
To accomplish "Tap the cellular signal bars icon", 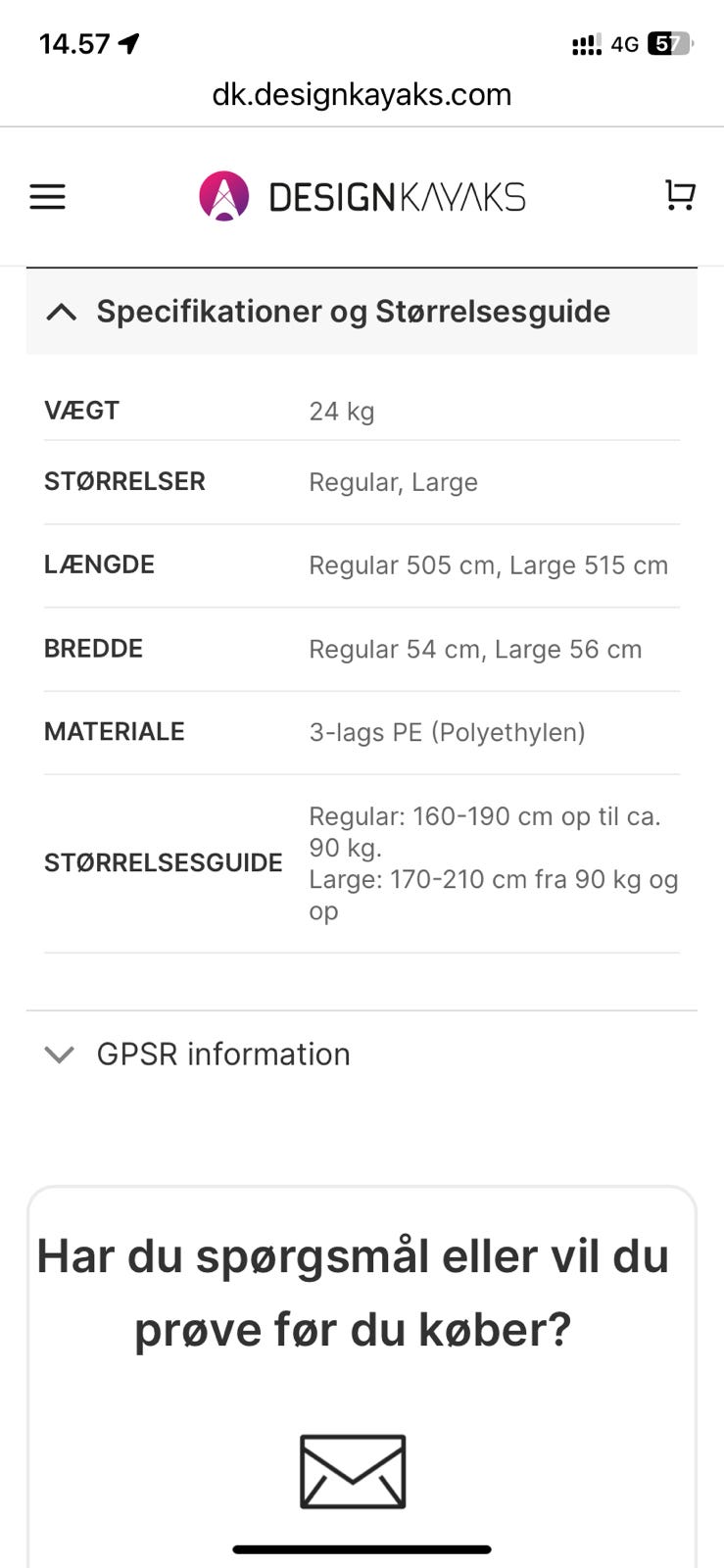I will (x=585, y=43).
